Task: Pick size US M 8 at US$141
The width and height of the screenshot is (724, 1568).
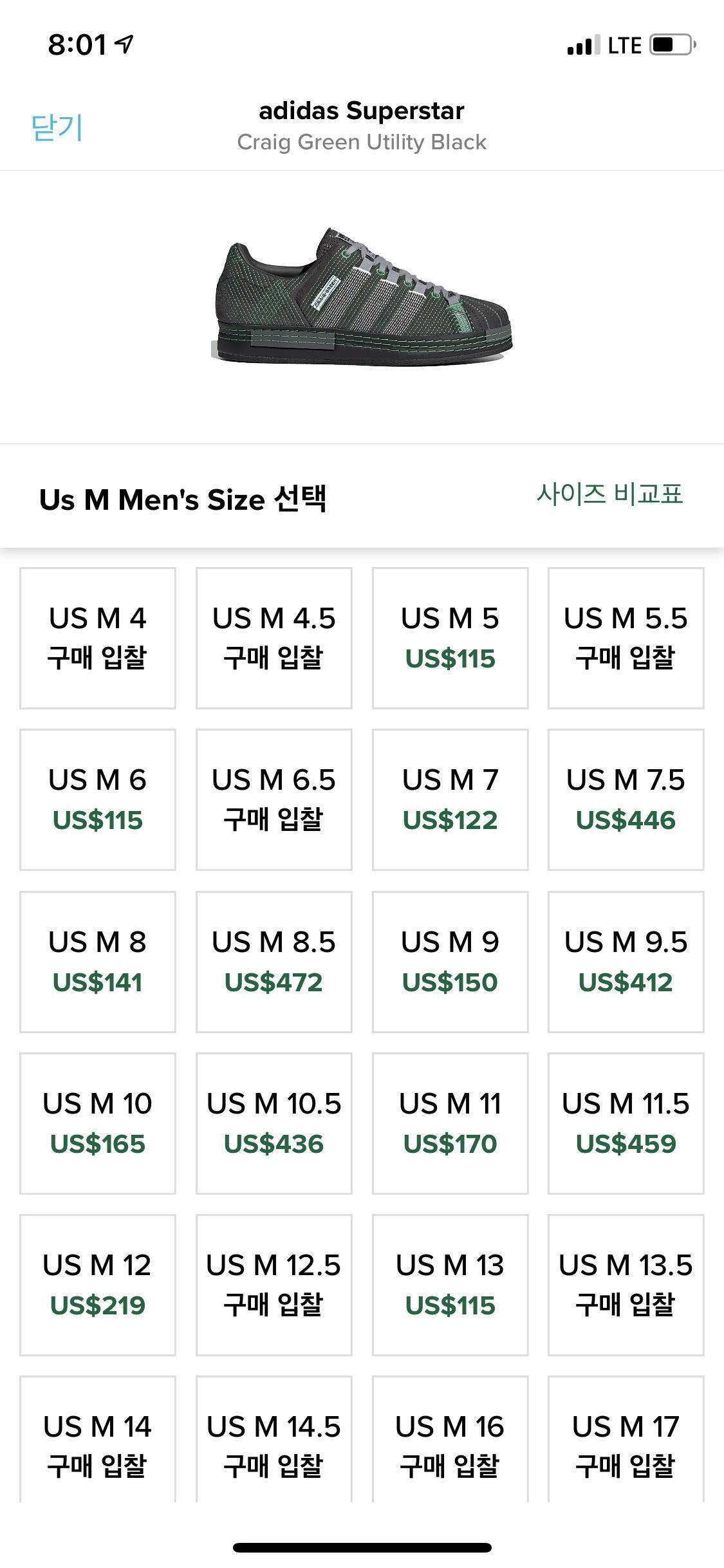Action: coord(98,962)
